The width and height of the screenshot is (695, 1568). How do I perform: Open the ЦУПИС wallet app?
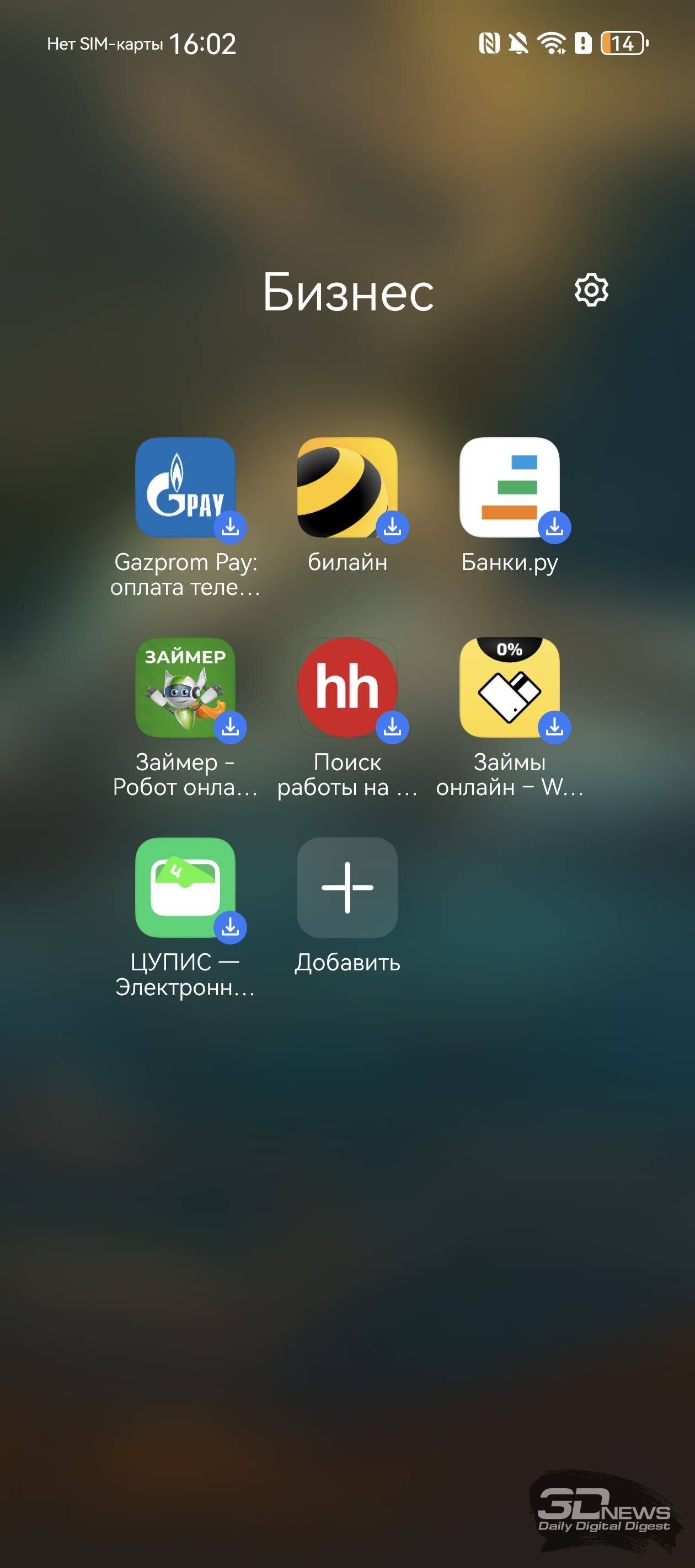tap(185, 888)
